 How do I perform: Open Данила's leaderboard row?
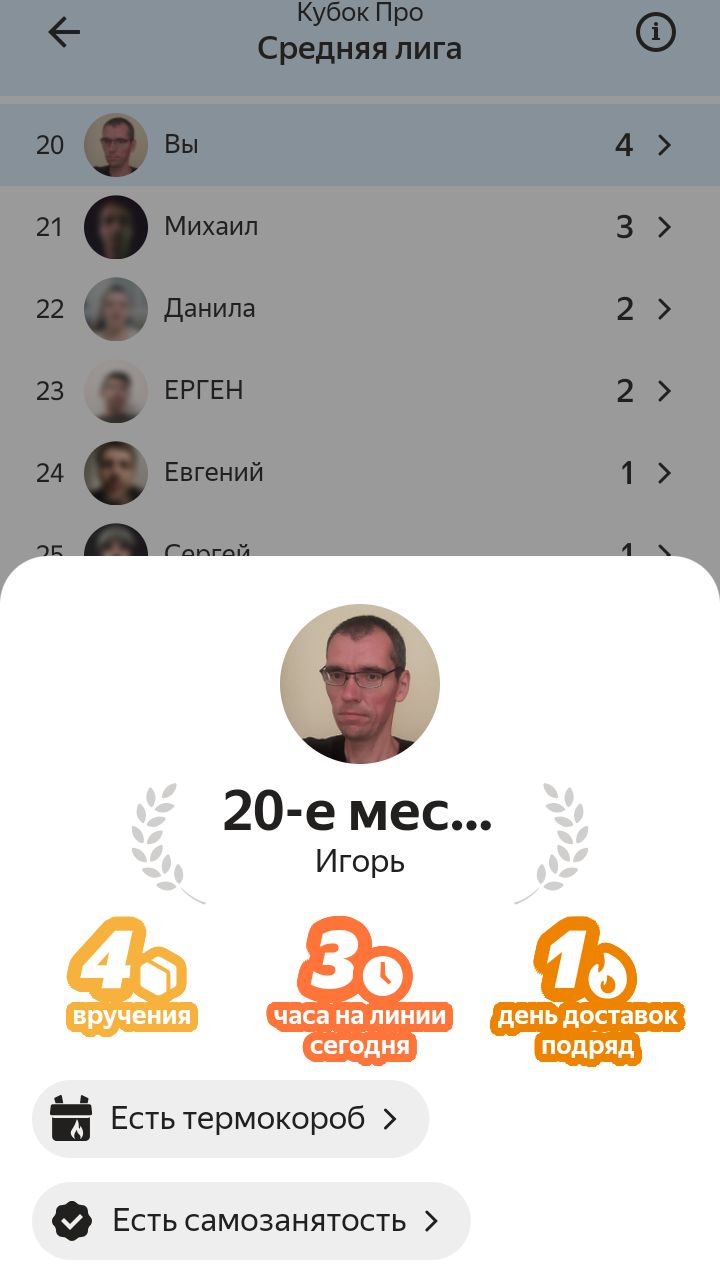coord(360,309)
